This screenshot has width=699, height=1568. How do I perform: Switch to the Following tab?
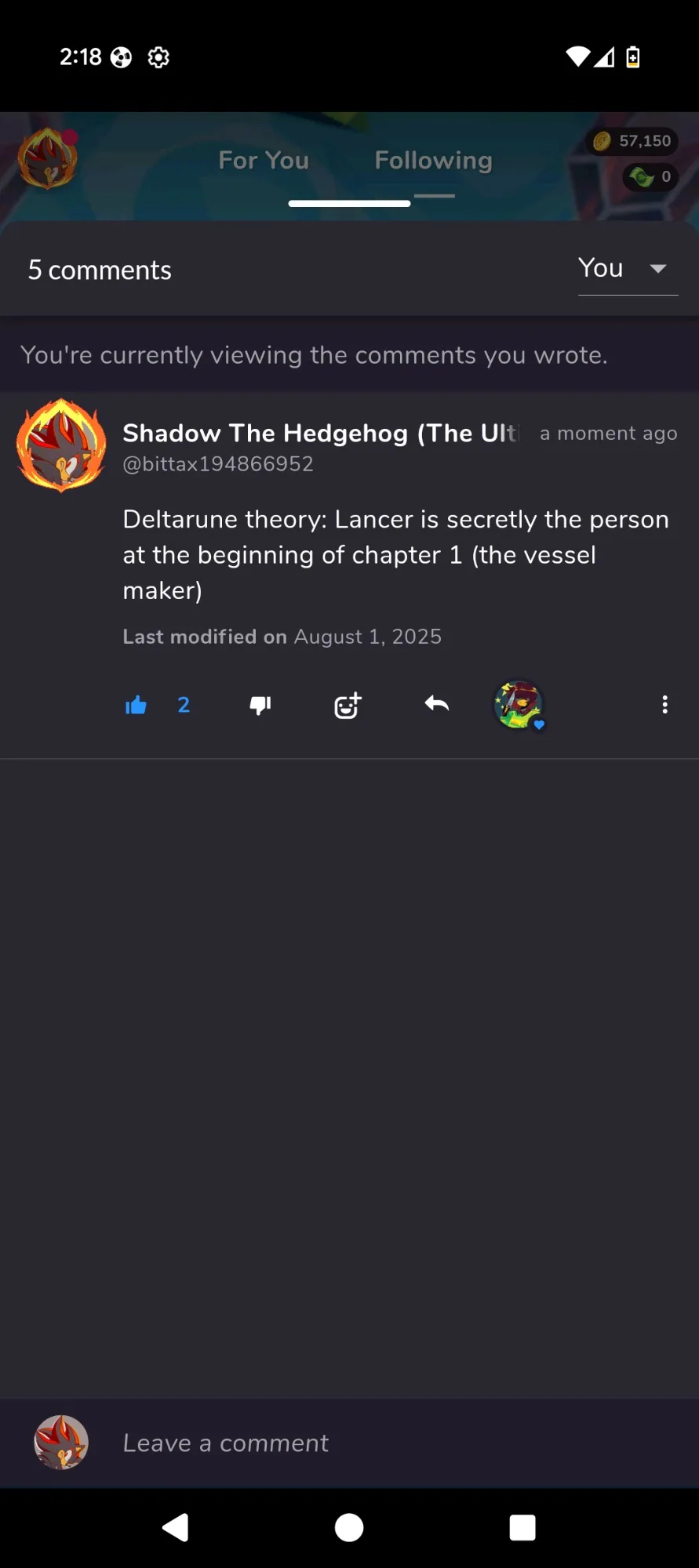pos(433,160)
